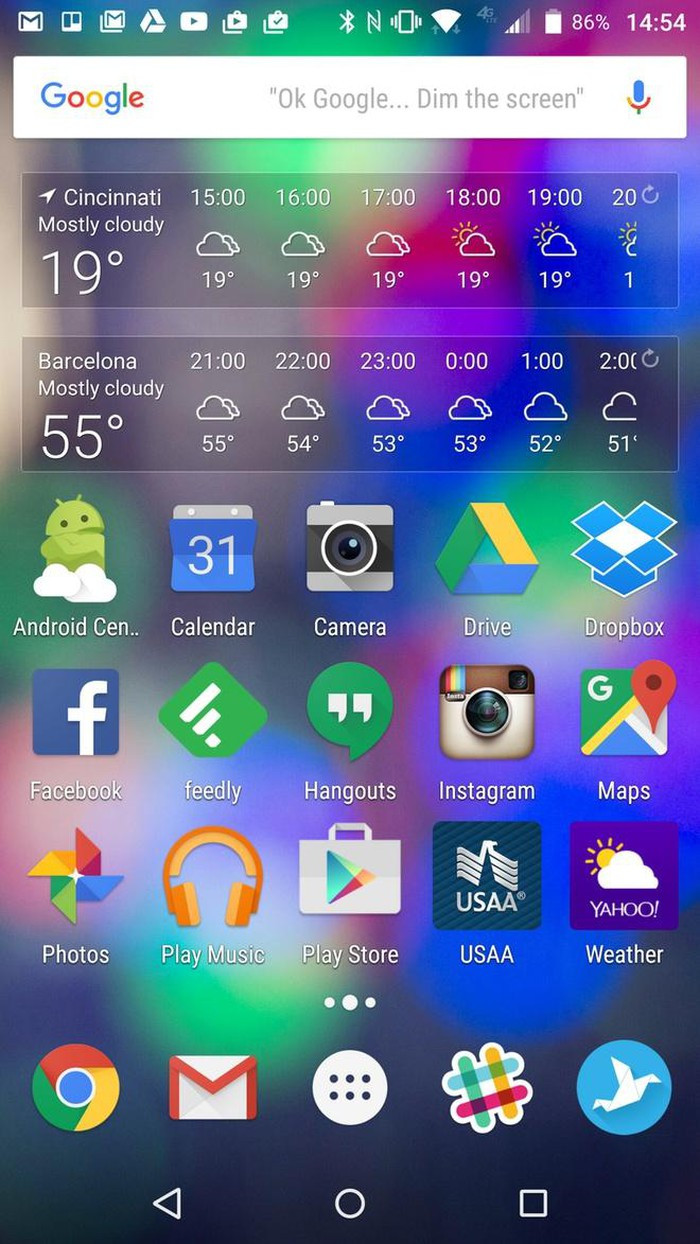Tap the recent apps button
700x1244 pixels.
click(533, 1203)
